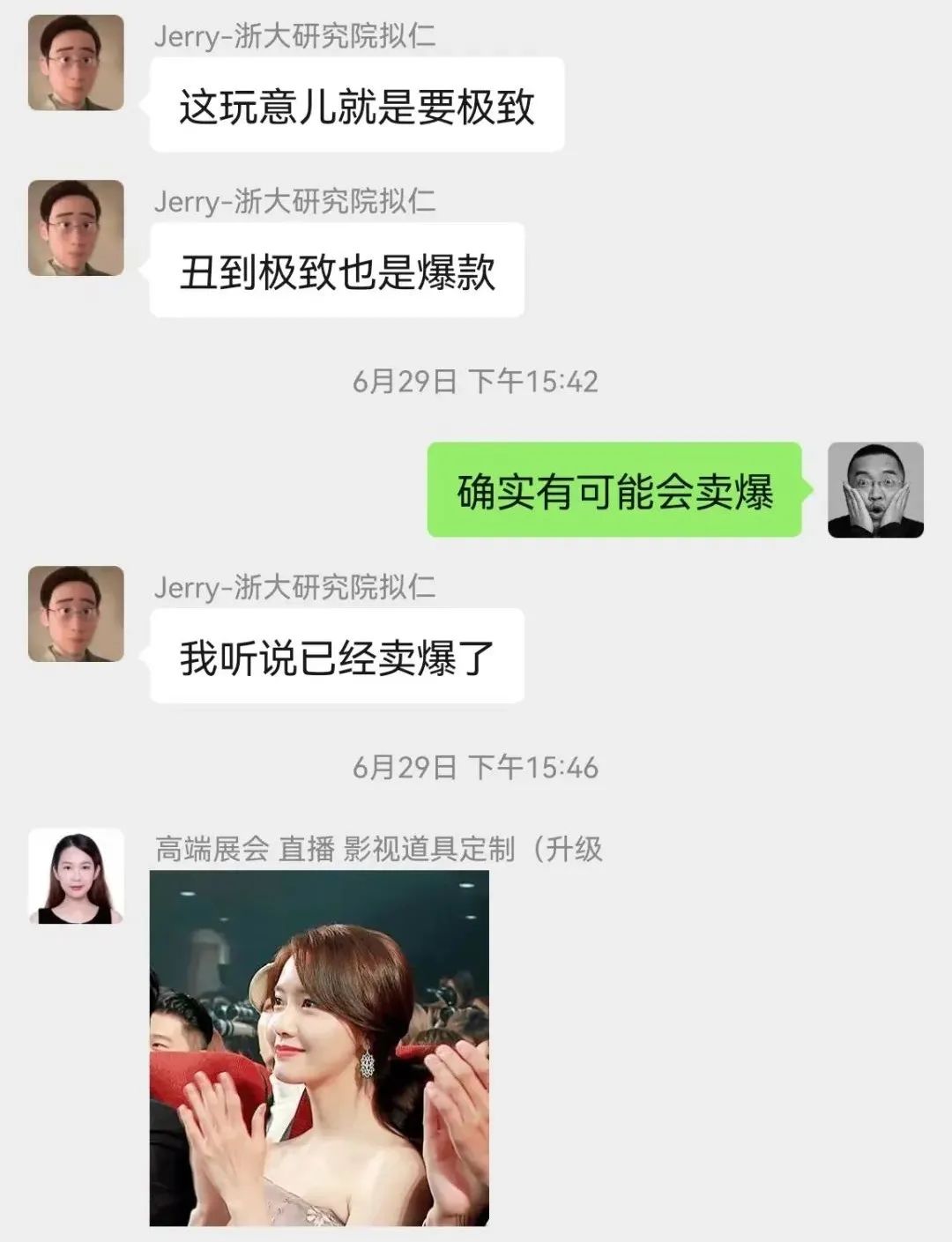The width and height of the screenshot is (952, 1242).
Task: Open own avatar beside "确实有可能会卖爆"
Action: click(875, 490)
